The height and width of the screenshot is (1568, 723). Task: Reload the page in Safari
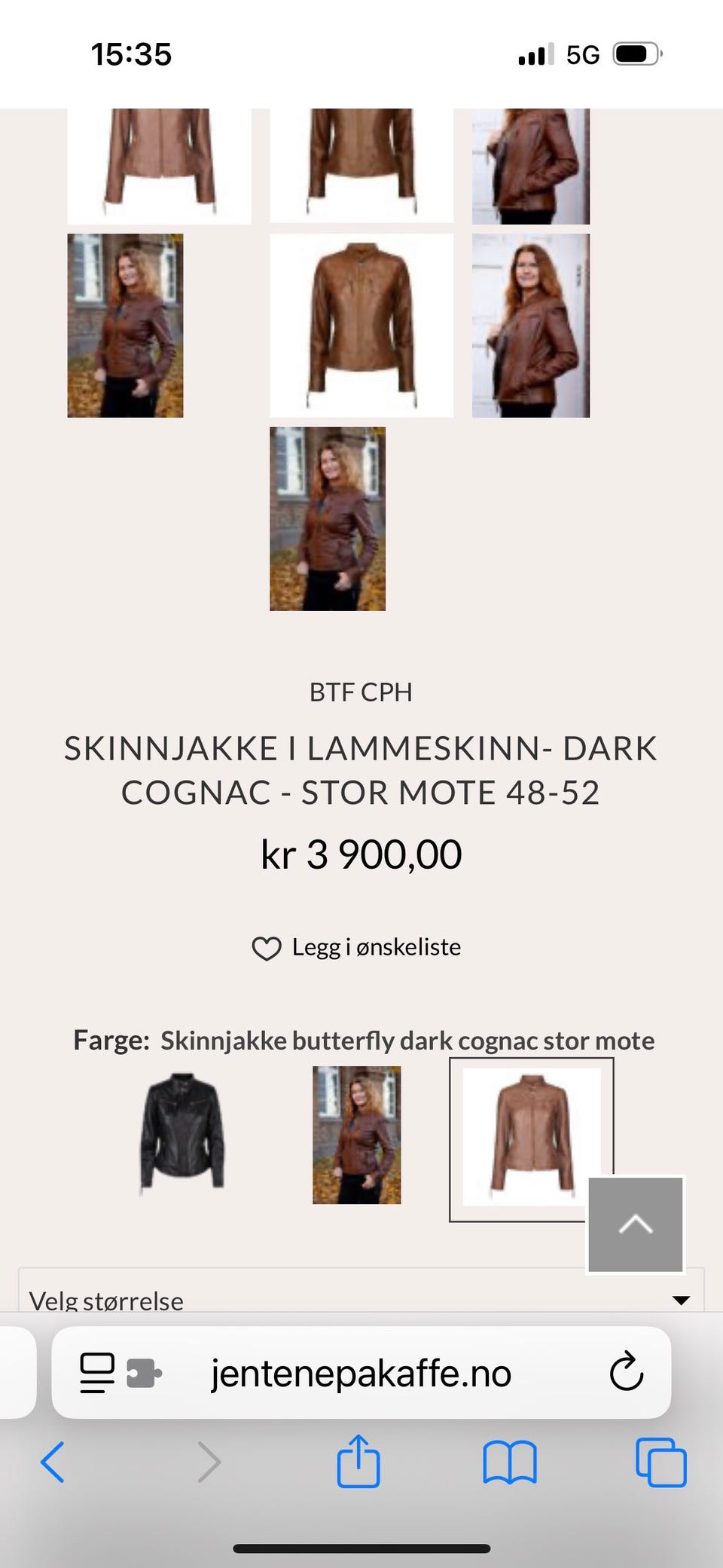(x=627, y=1372)
